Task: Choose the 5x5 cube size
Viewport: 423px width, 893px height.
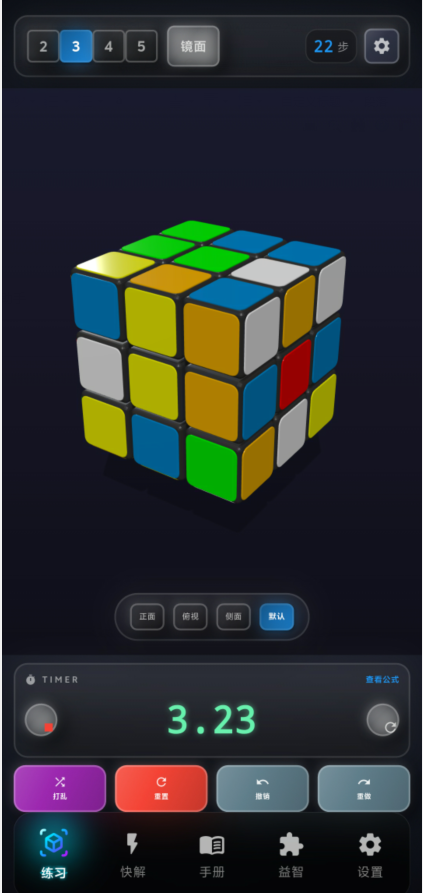Action: click(x=142, y=46)
